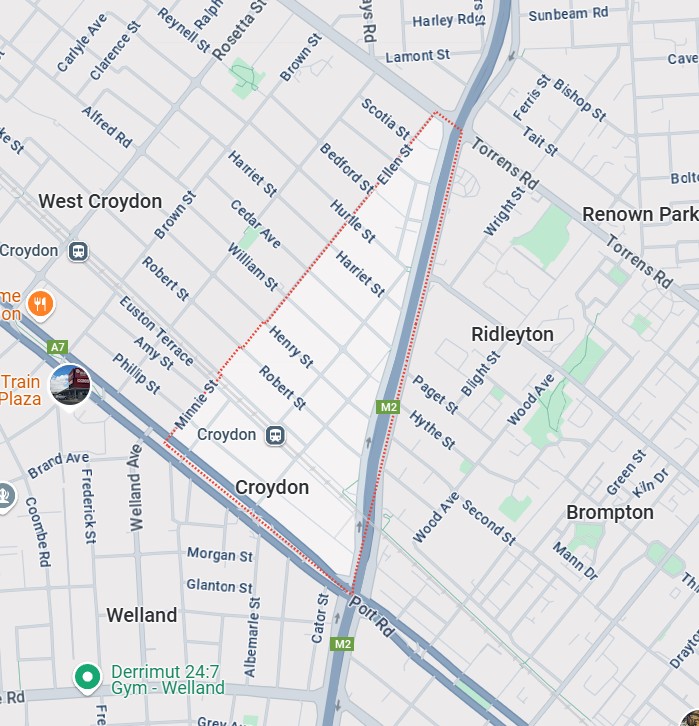699x726 pixels.
Task: Open the Train Plaza photo pin
Action: click(x=69, y=384)
